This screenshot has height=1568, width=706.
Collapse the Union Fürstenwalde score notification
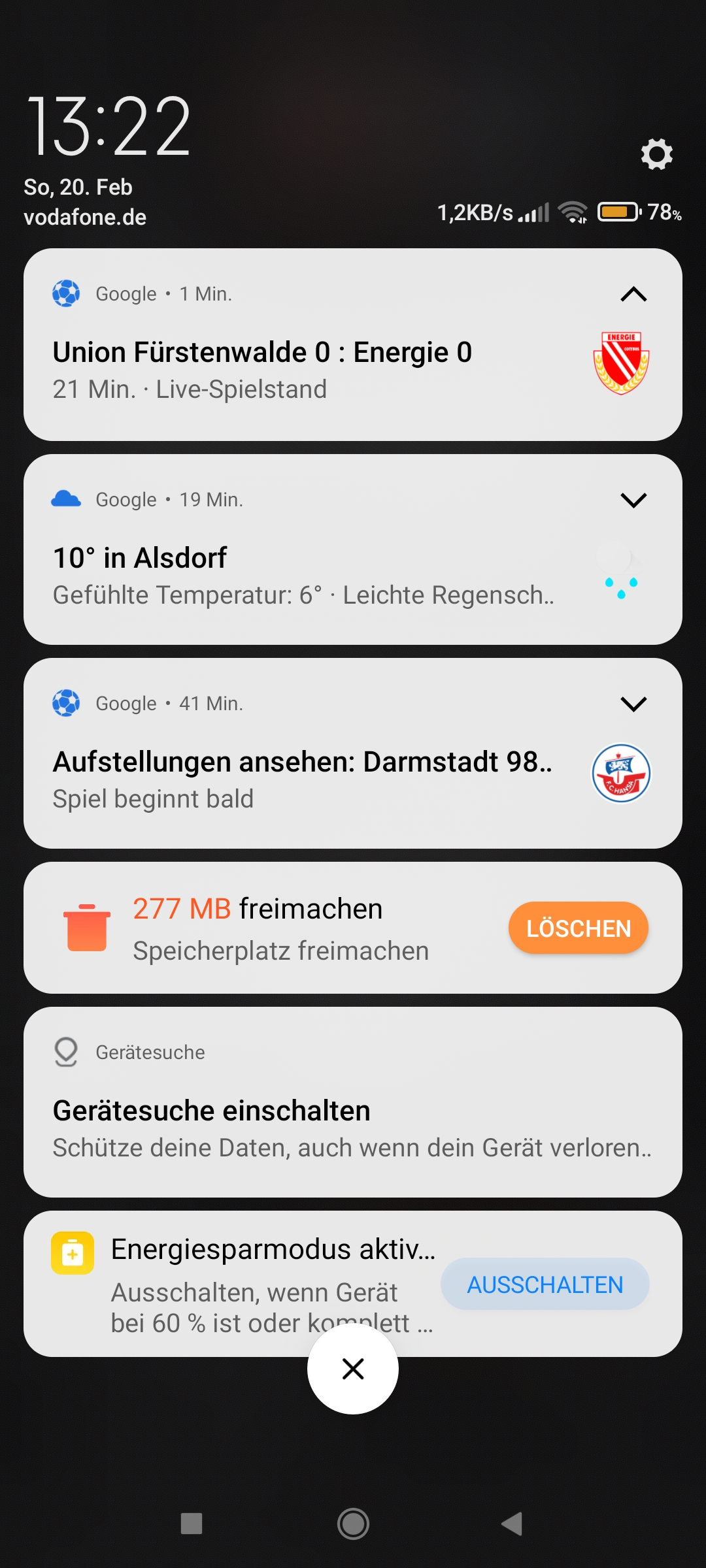pos(633,294)
